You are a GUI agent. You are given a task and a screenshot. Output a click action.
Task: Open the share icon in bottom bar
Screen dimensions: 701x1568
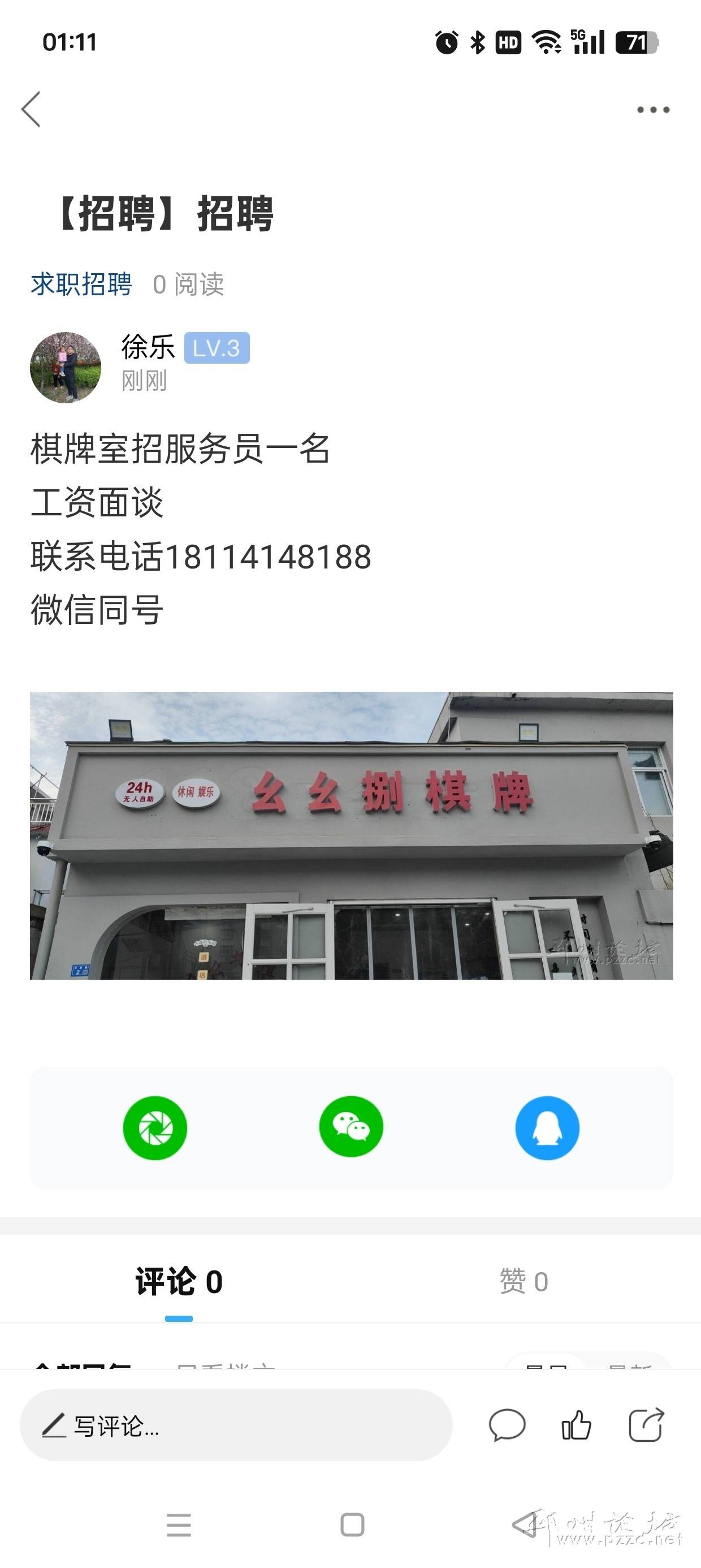point(645,1425)
